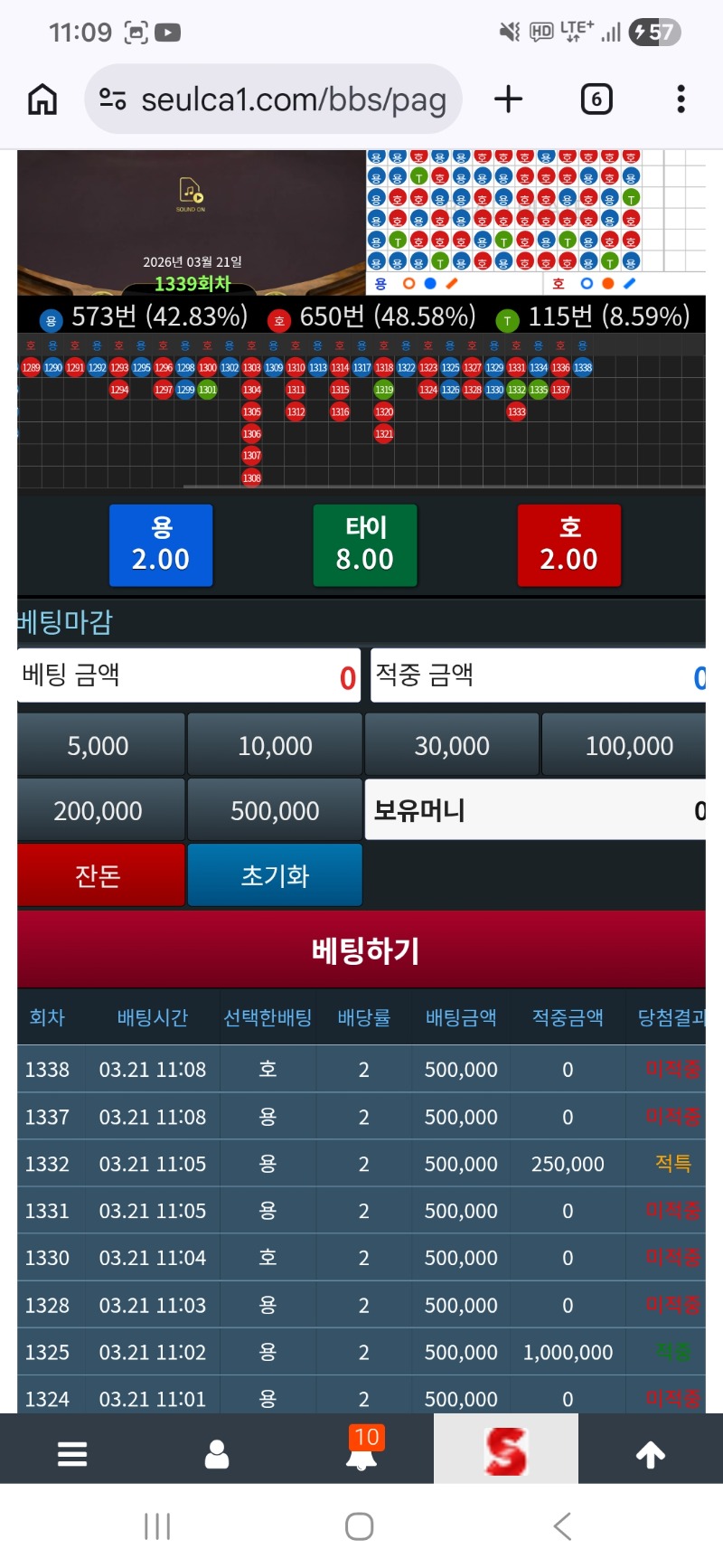Reset the amount with 초기화
This screenshot has height=1568, width=723.
coord(275,874)
